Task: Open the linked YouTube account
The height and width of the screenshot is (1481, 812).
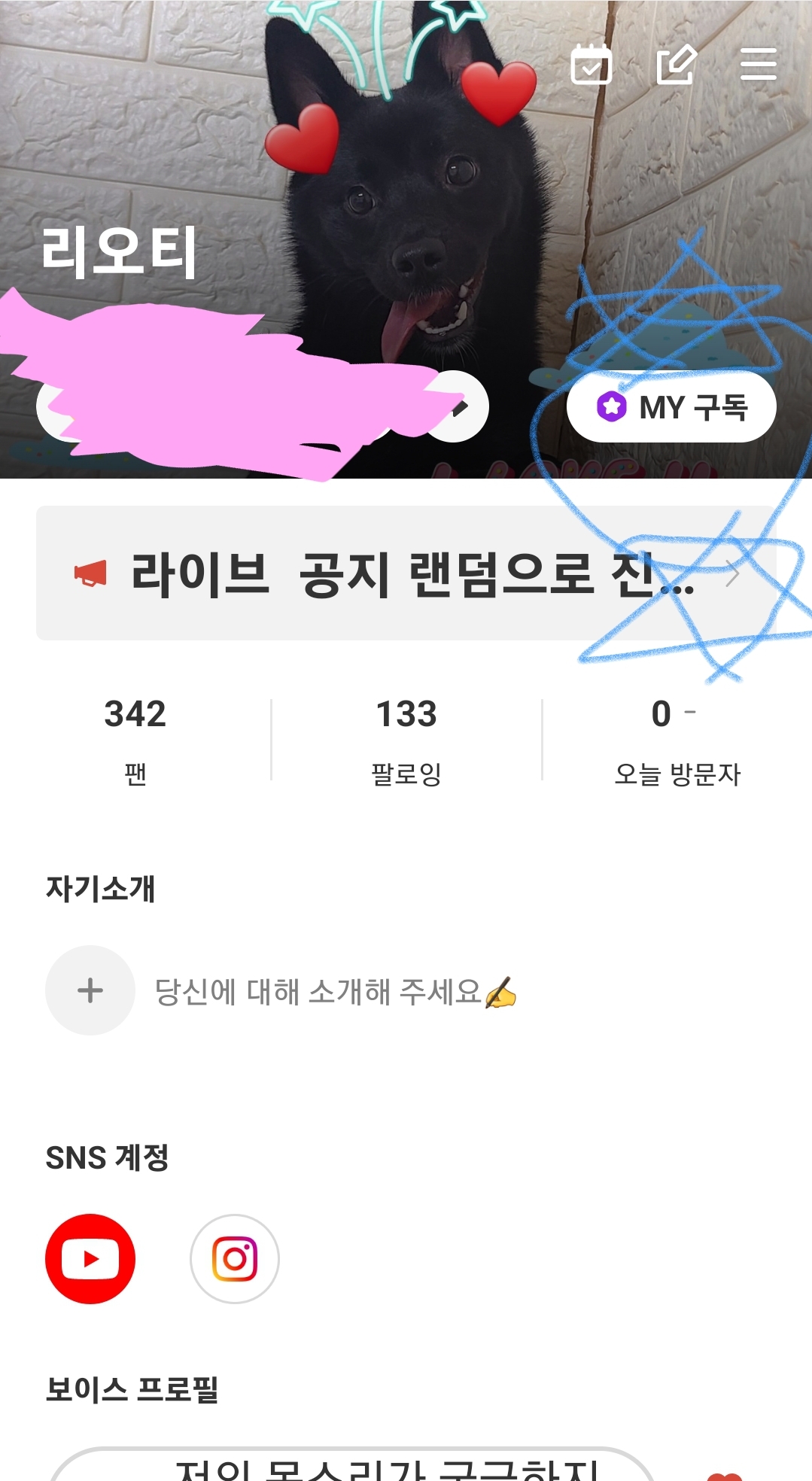Action: (x=90, y=1259)
